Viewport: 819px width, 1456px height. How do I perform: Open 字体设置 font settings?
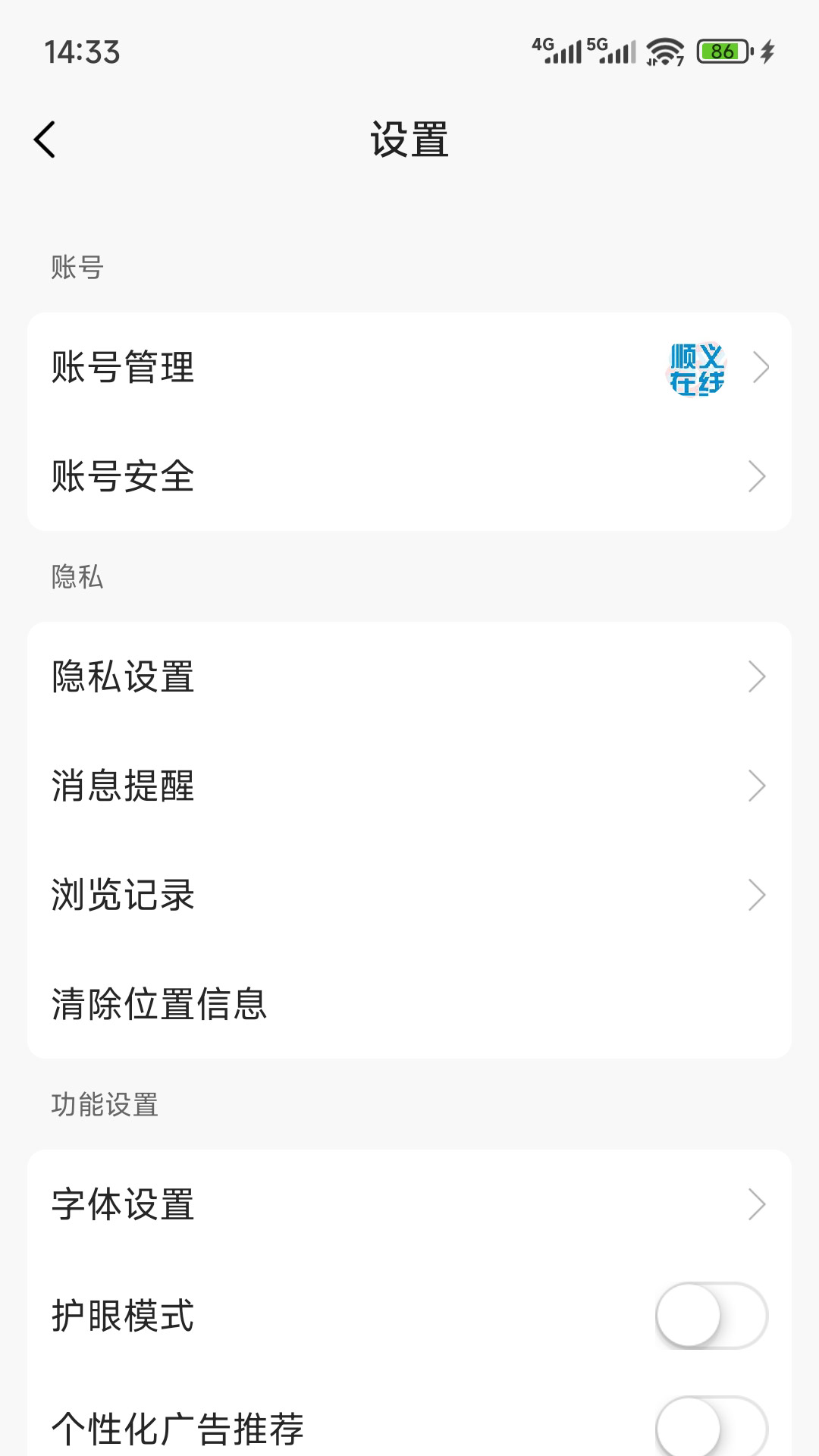(409, 1204)
